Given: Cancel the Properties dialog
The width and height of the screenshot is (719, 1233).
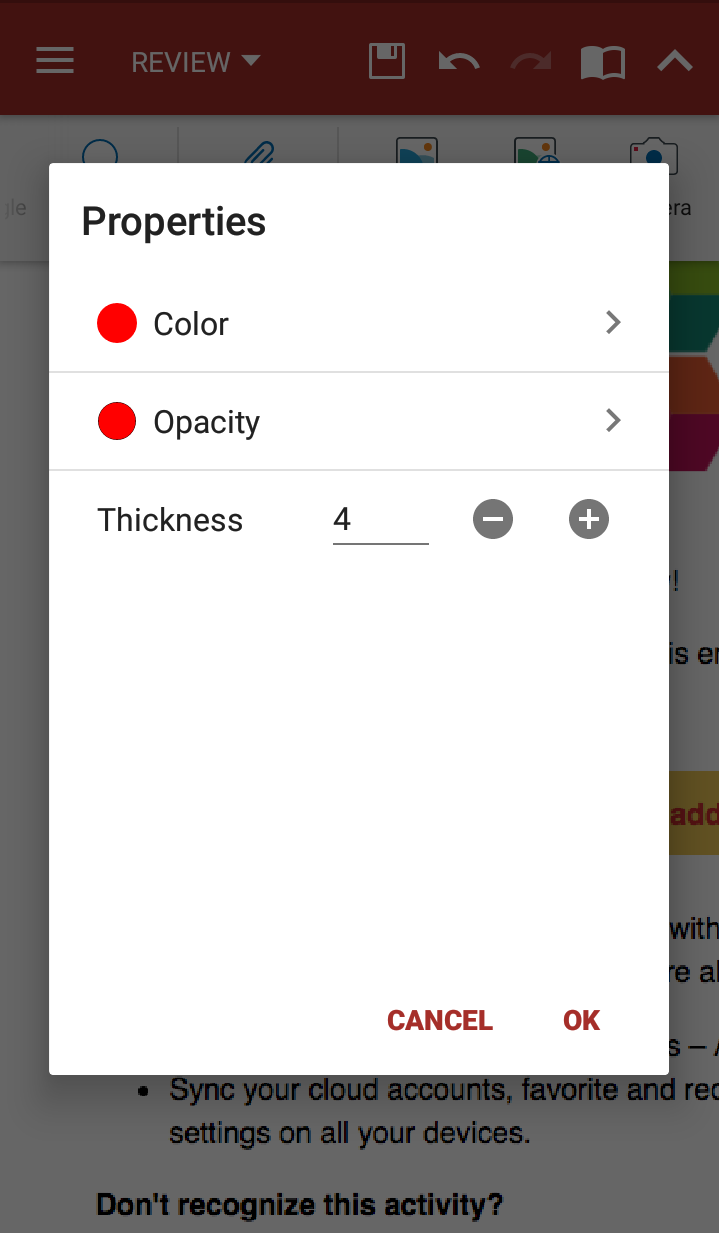Looking at the screenshot, I should [440, 1020].
